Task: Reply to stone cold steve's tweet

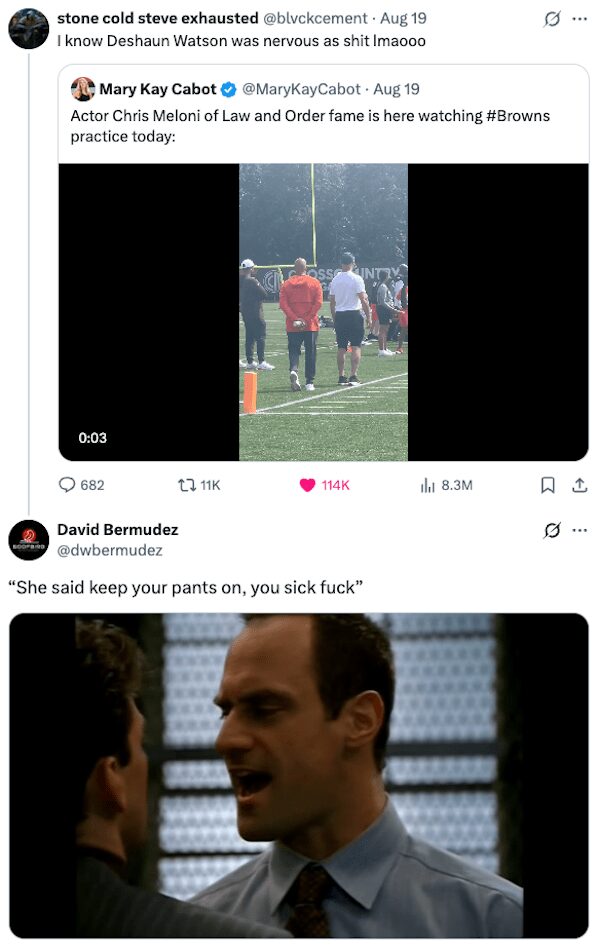Action: [67, 485]
